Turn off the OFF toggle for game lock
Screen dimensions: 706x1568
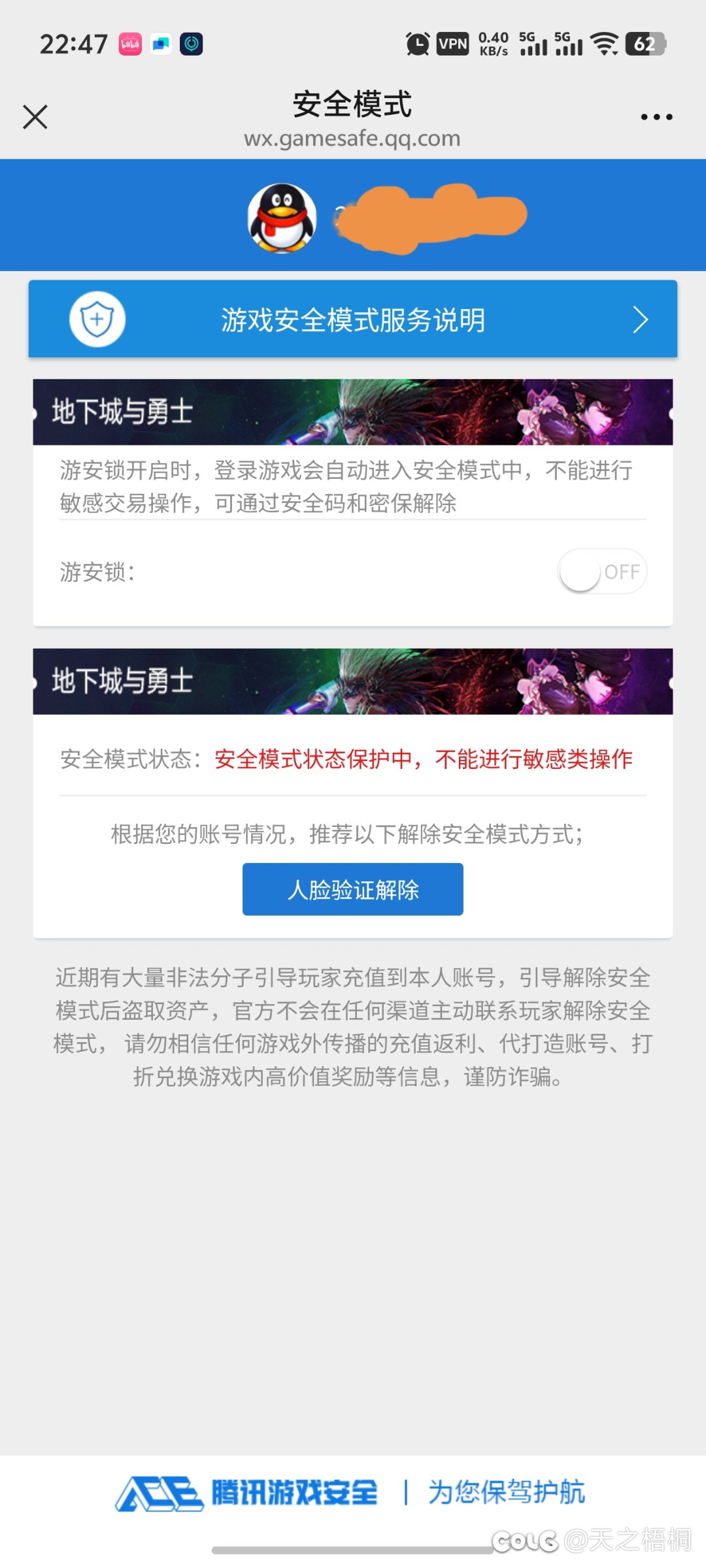[601, 570]
